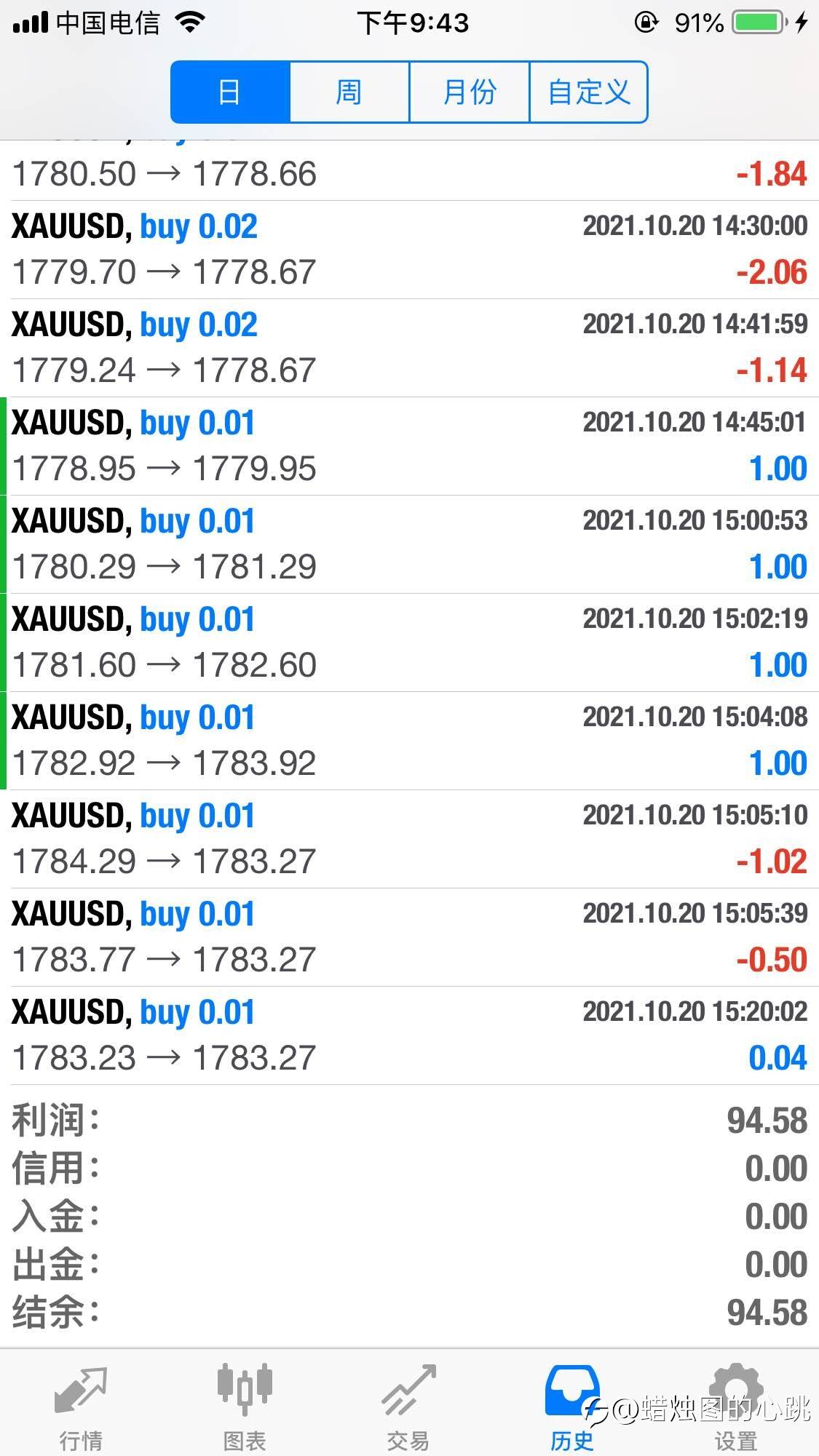The image size is (819, 1456).
Task: Select the 日 (day) period tab
Action: click(230, 92)
